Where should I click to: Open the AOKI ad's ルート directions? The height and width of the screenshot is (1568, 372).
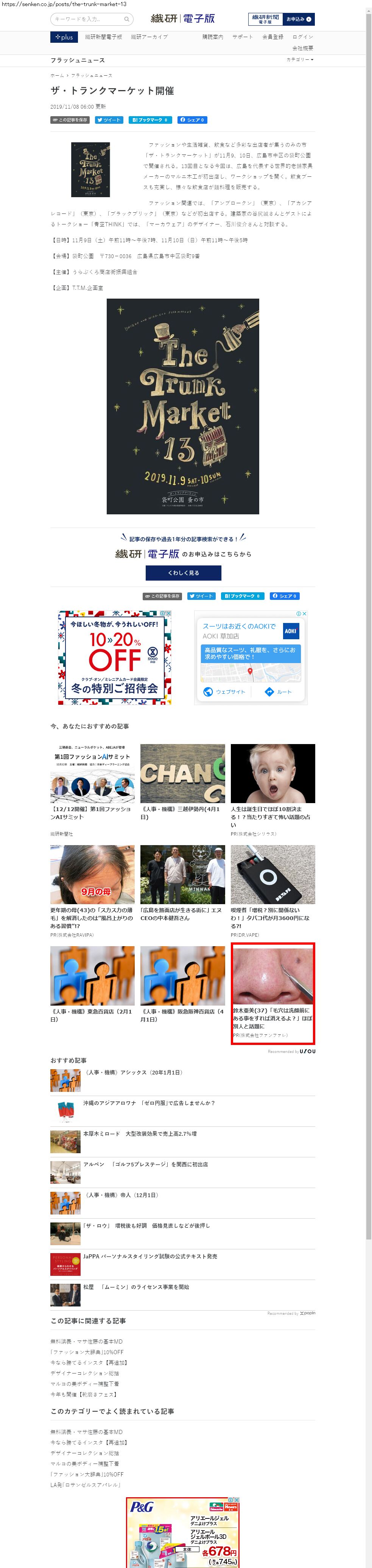(279, 691)
